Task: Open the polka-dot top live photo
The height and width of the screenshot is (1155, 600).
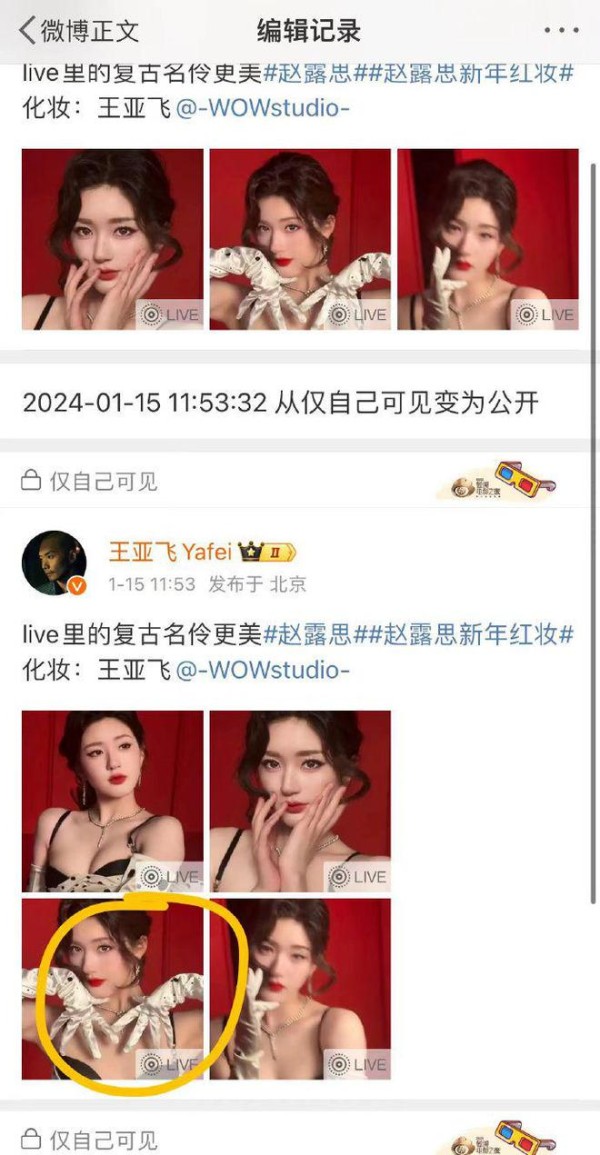Action: [113, 801]
